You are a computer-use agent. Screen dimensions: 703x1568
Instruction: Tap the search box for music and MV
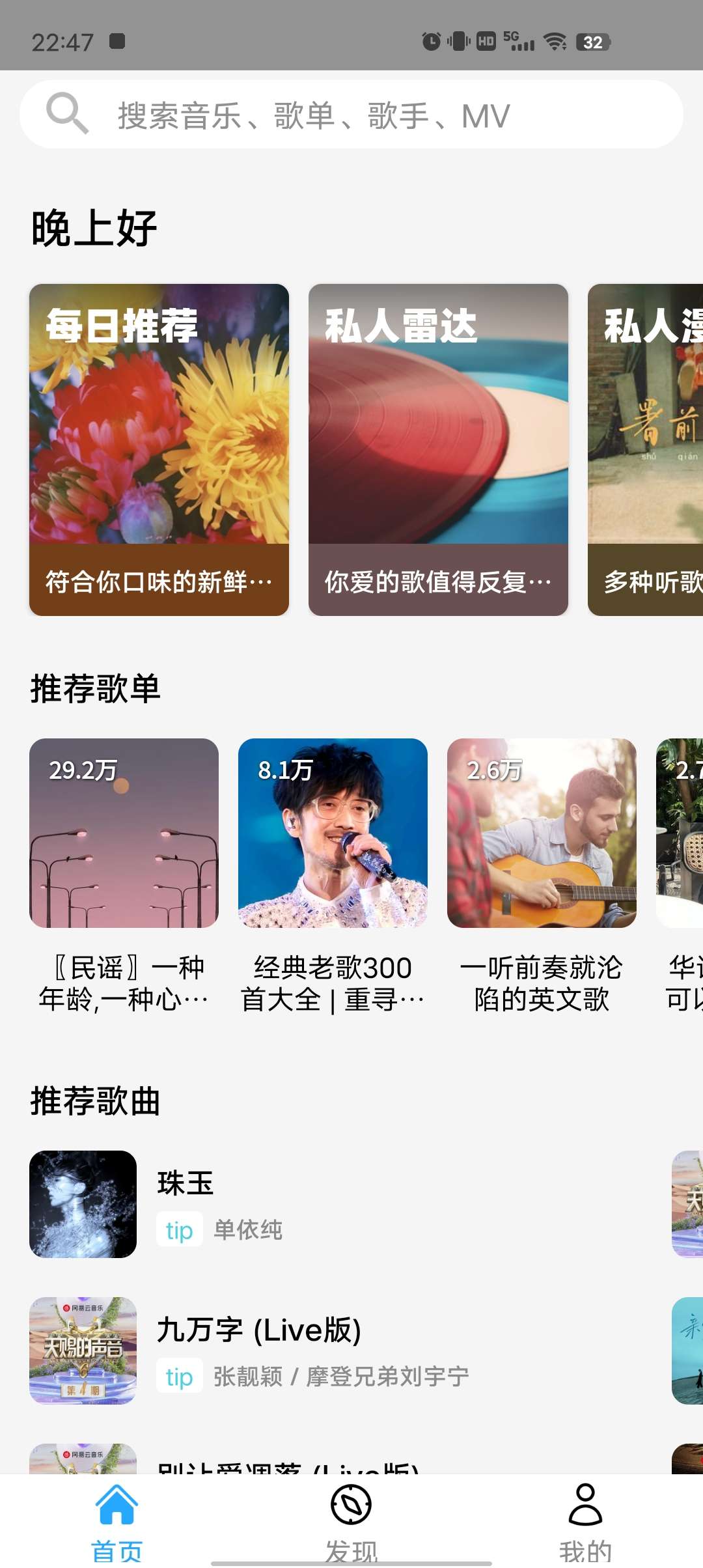pyautogui.click(x=351, y=115)
